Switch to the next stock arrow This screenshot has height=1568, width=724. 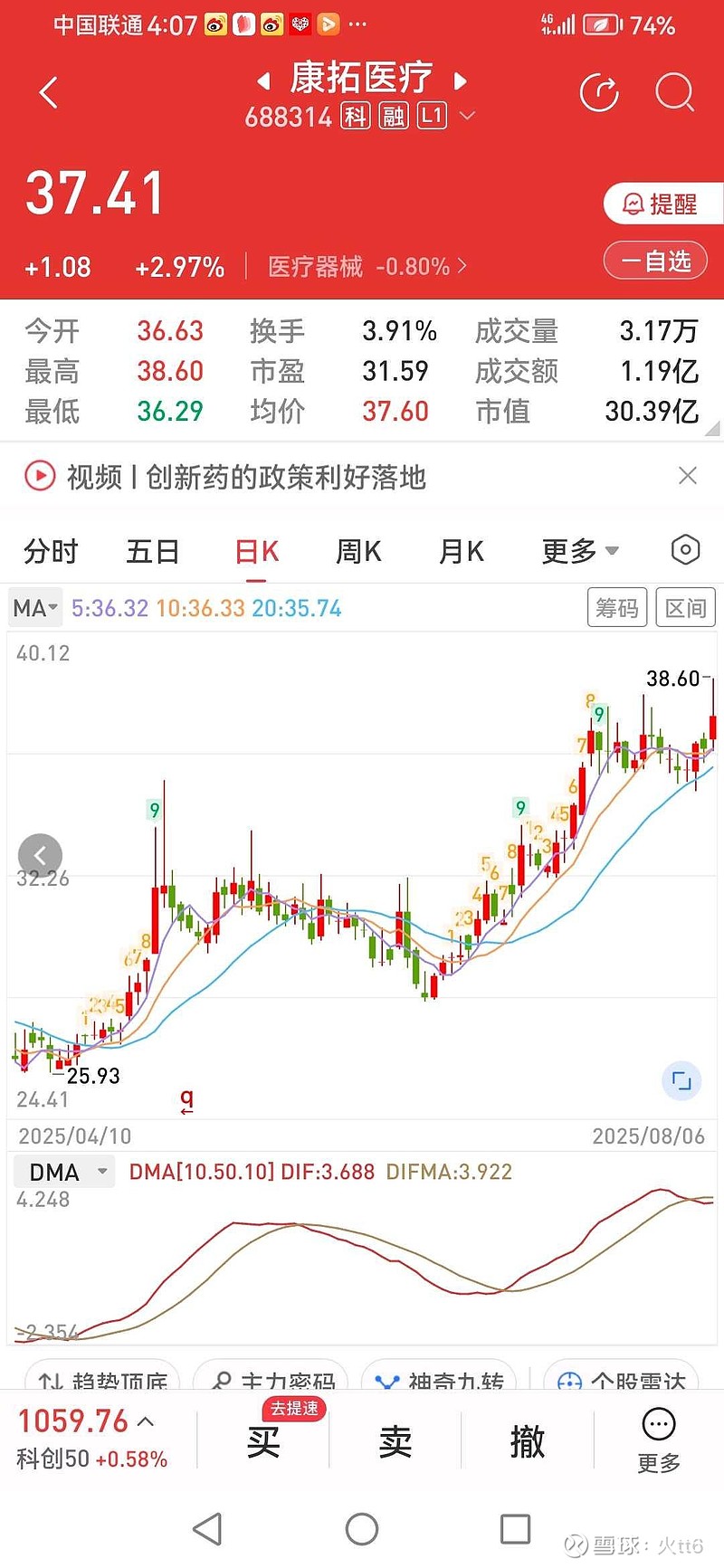point(460,81)
